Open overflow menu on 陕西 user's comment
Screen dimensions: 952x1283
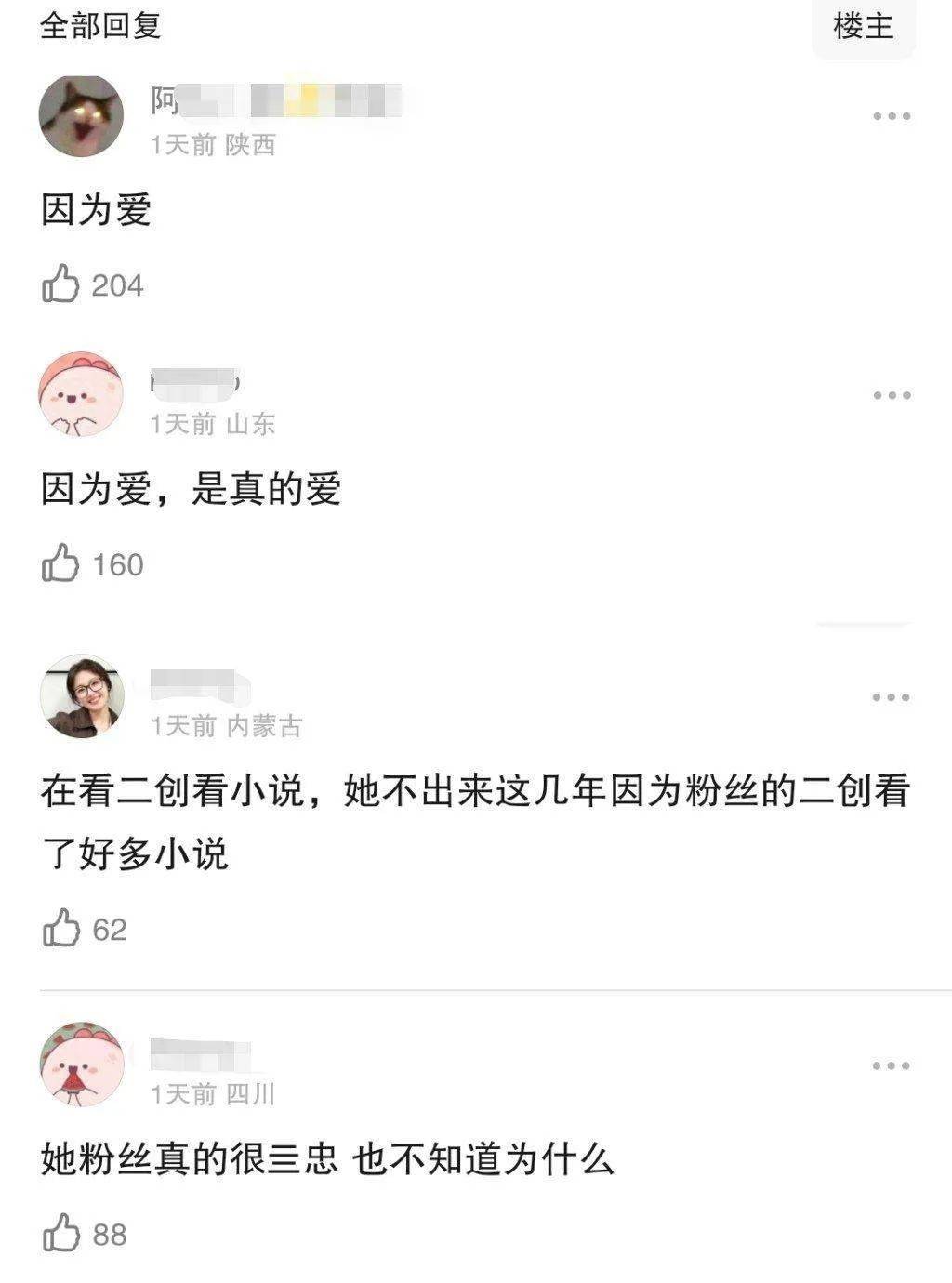pyautogui.click(x=891, y=116)
